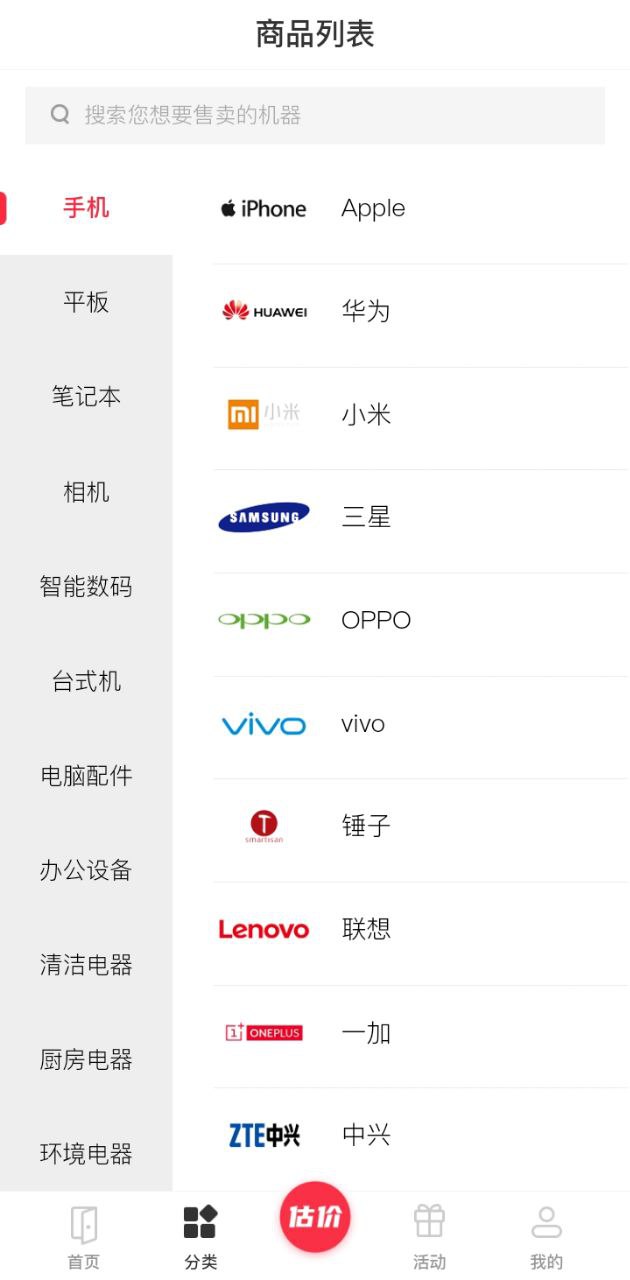Open the 一加 brand row
Screen dimensions: 630x1280
(x=420, y=1033)
